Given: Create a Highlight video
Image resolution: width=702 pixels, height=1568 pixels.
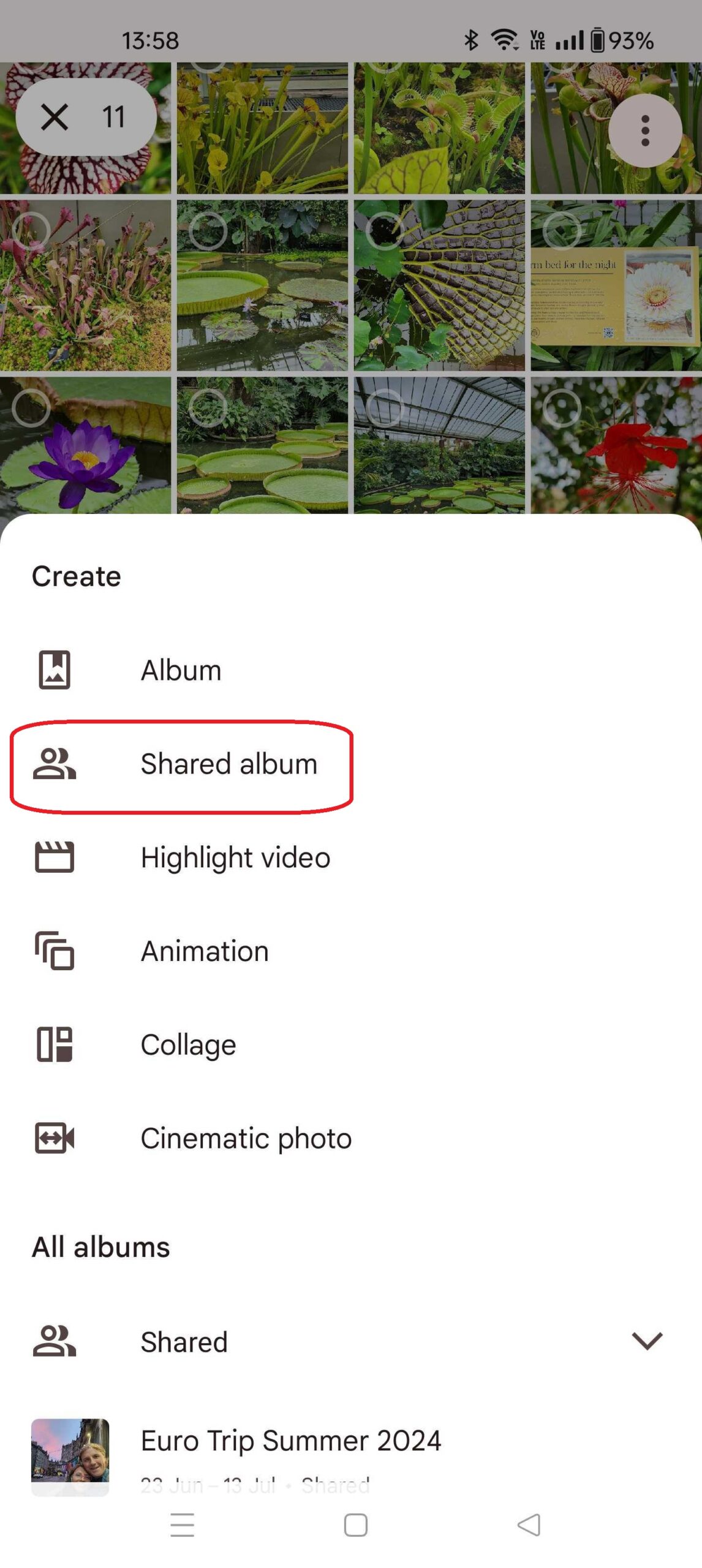Looking at the screenshot, I should pos(235,858).
